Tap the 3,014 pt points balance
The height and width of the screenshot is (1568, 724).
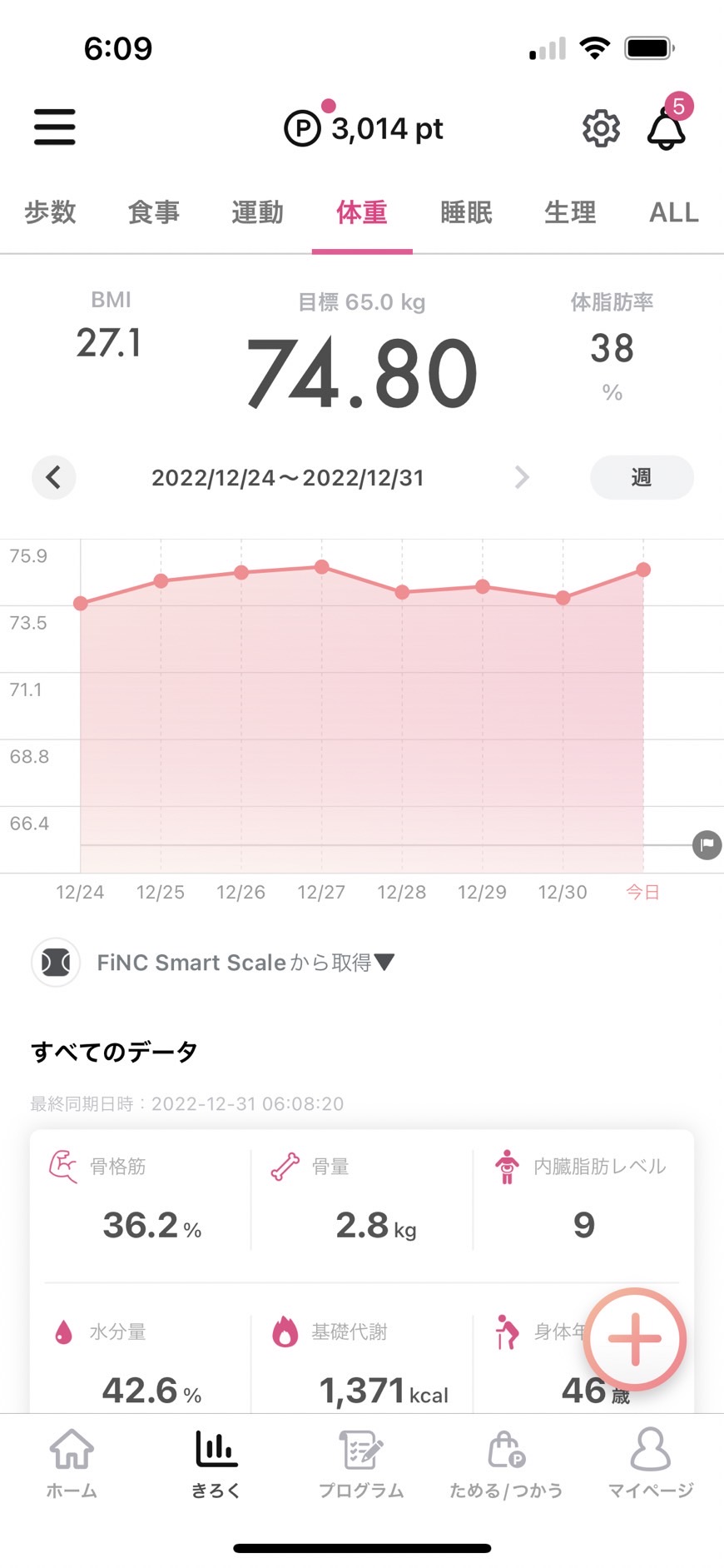point(364,128)
